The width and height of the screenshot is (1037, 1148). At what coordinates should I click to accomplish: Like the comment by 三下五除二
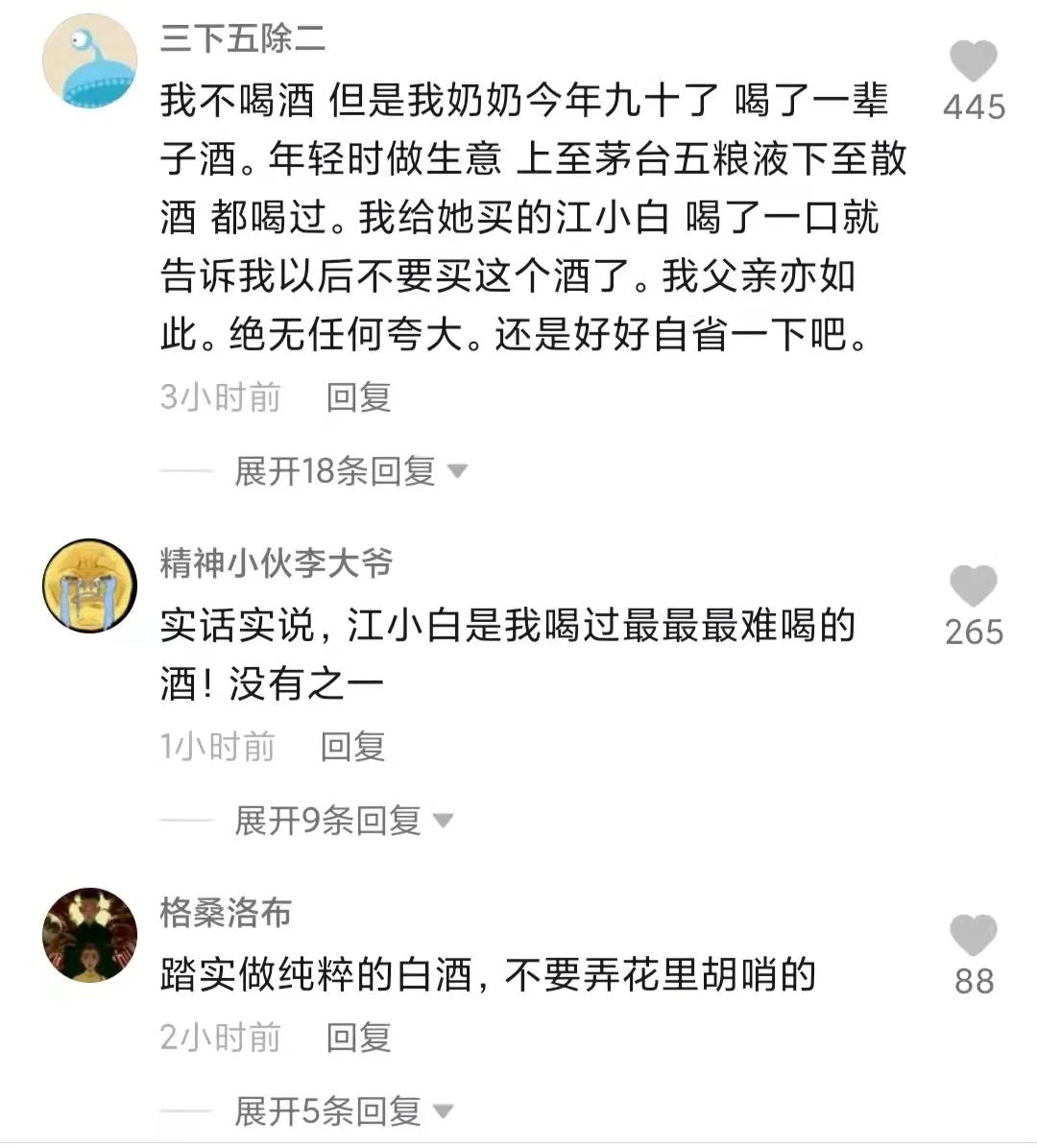coord(973,60)
